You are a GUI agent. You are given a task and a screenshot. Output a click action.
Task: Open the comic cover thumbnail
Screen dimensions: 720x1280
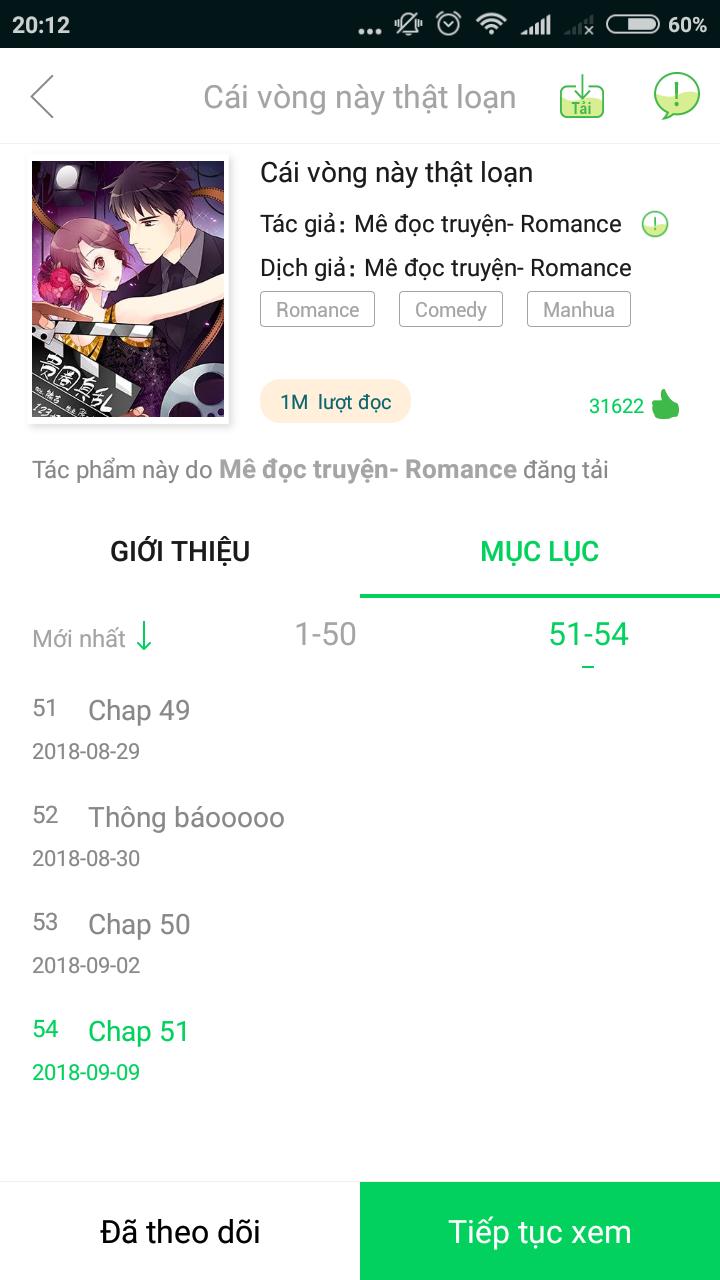(128, 290)
